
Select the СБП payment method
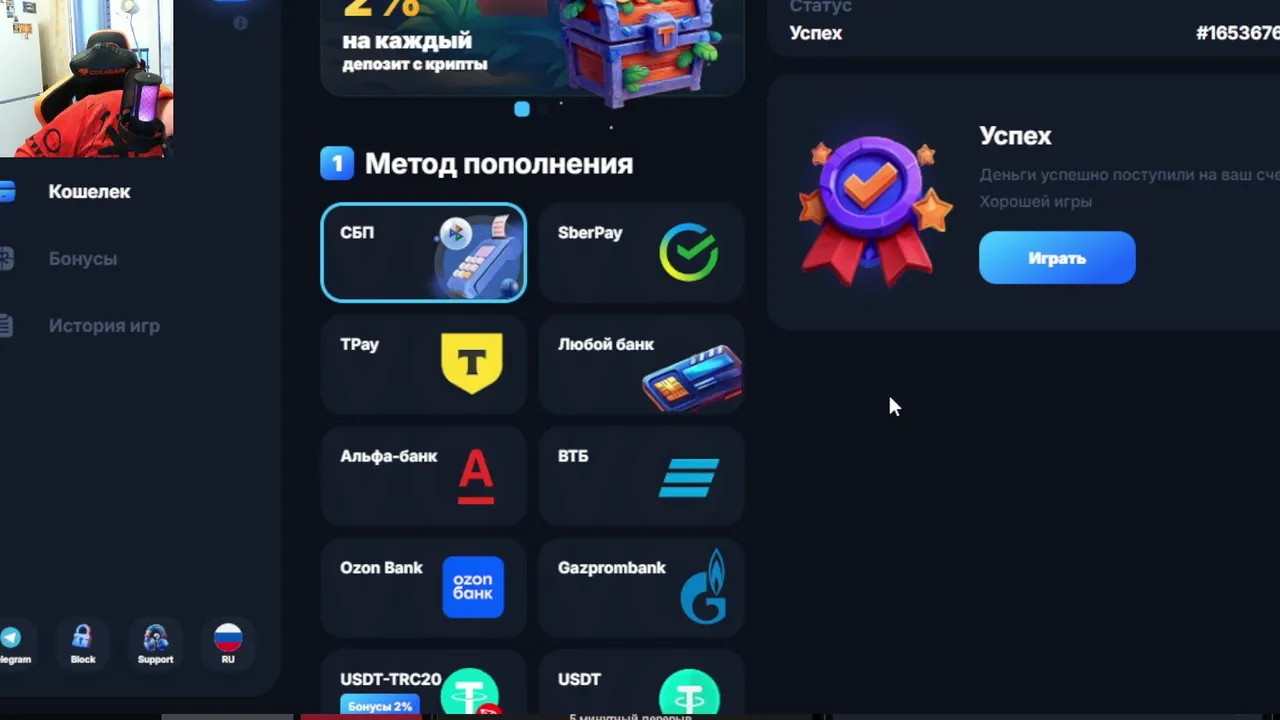pyautogui.click(x=423, y=252)
